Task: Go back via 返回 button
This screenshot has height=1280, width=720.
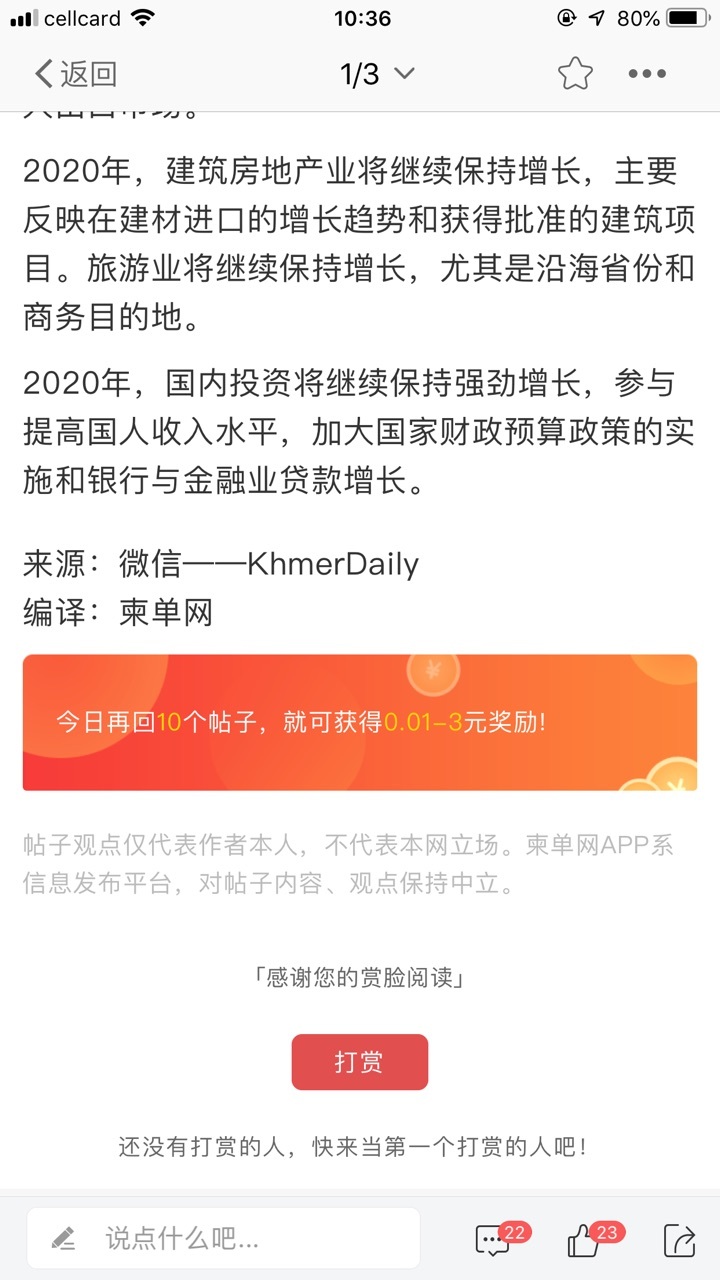Action: [75, 74]
